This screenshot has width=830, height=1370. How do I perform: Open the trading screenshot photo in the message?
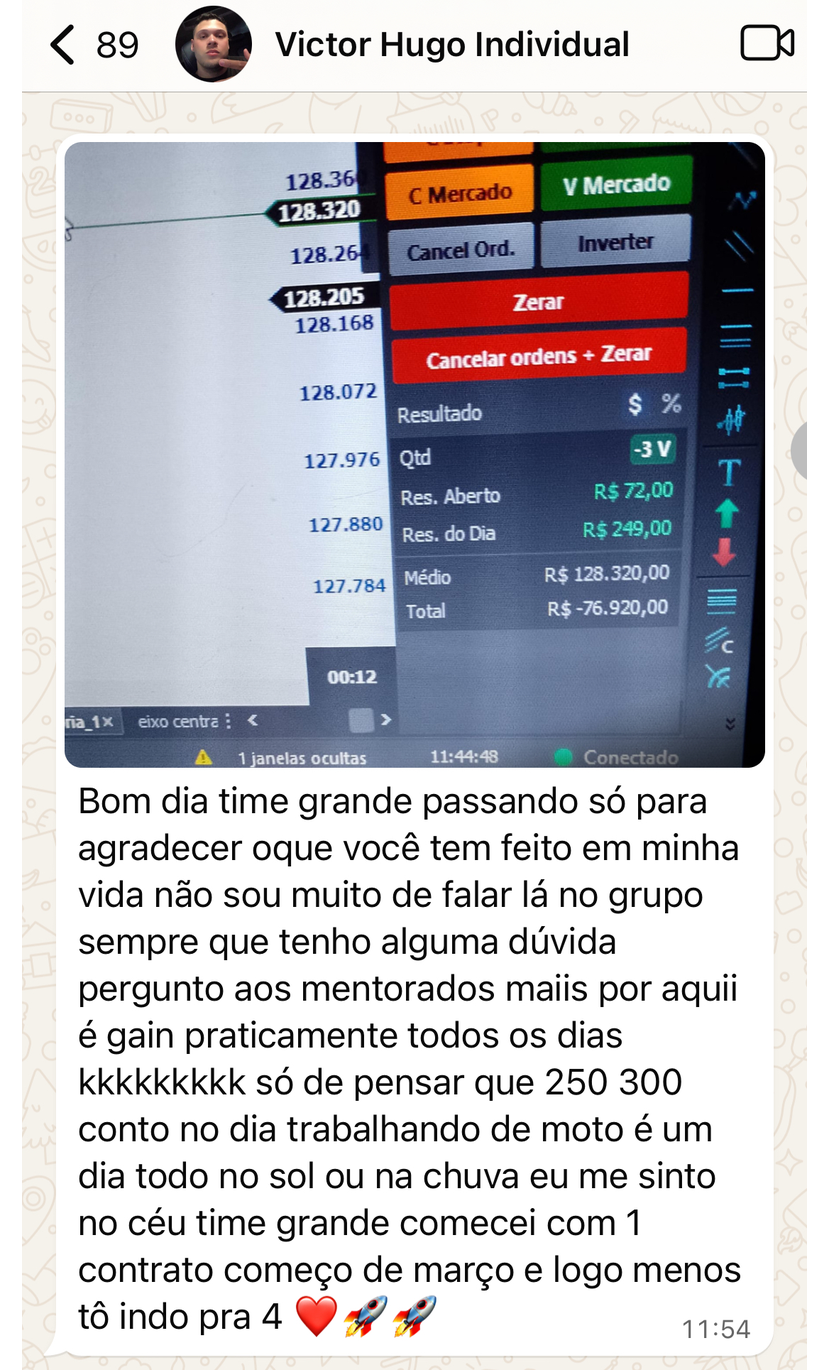(414, 454)
